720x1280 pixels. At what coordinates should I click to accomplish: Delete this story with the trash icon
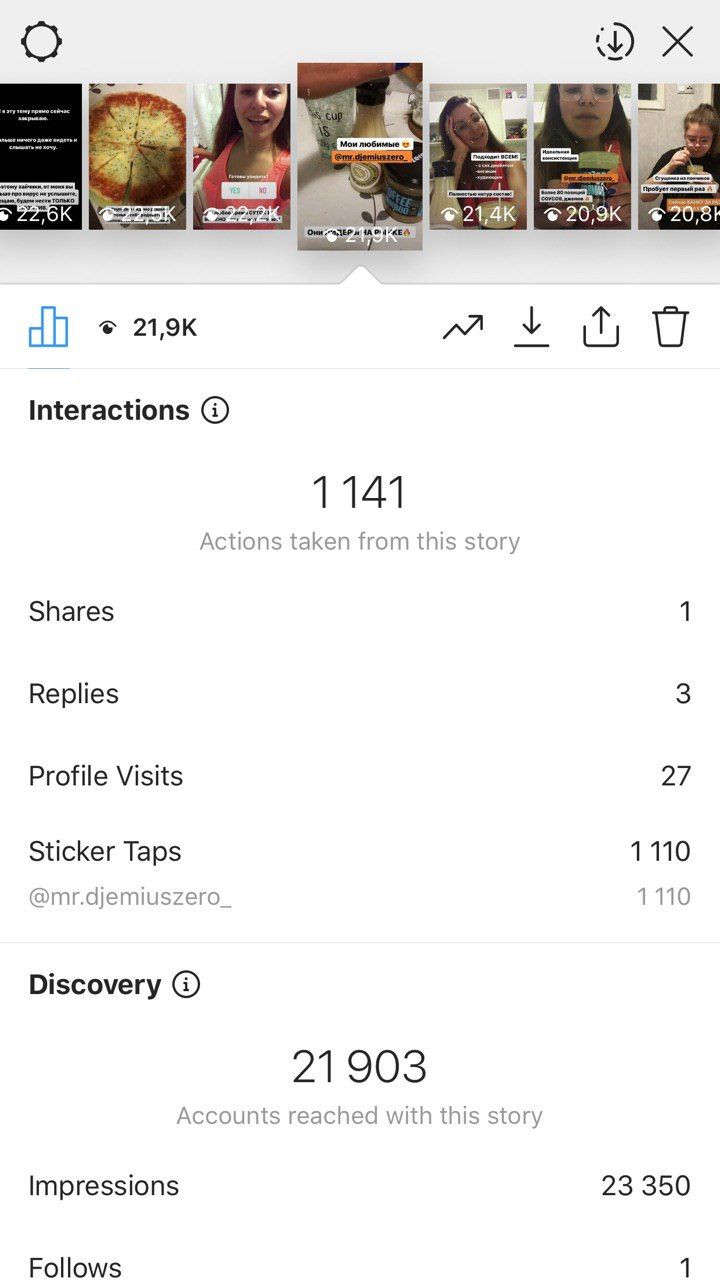pyautogui.click(x=671, y=327)
